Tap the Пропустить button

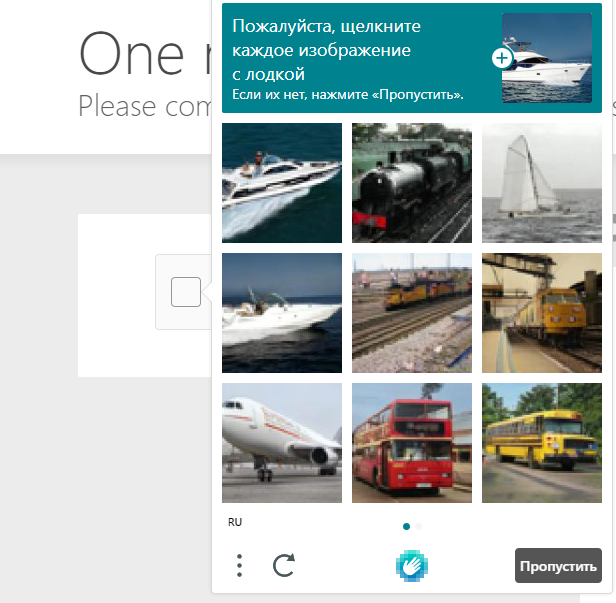[559, 566]
